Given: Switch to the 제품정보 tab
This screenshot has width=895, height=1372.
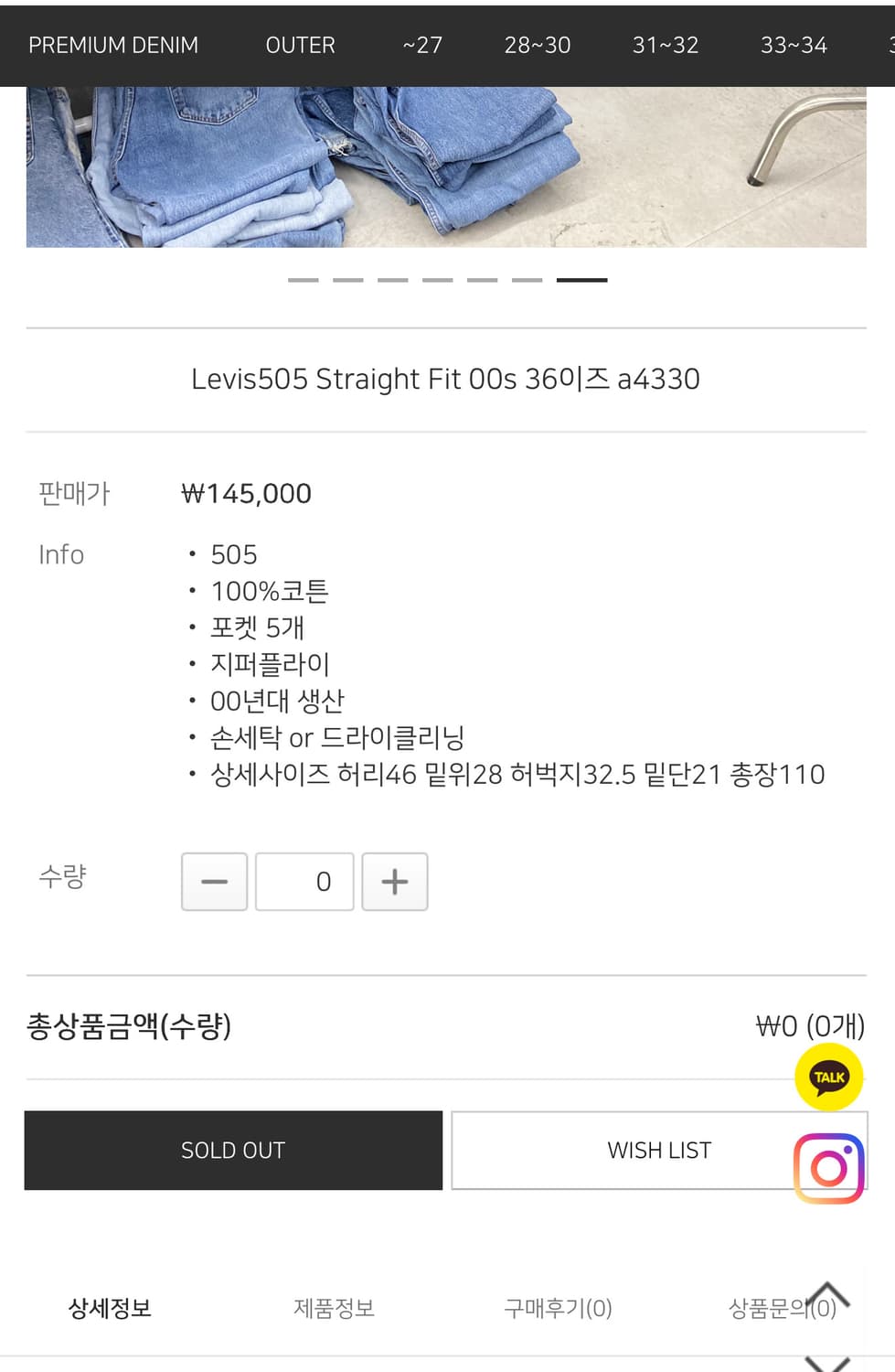Looking at the screenshot, I should point(335,1308).
